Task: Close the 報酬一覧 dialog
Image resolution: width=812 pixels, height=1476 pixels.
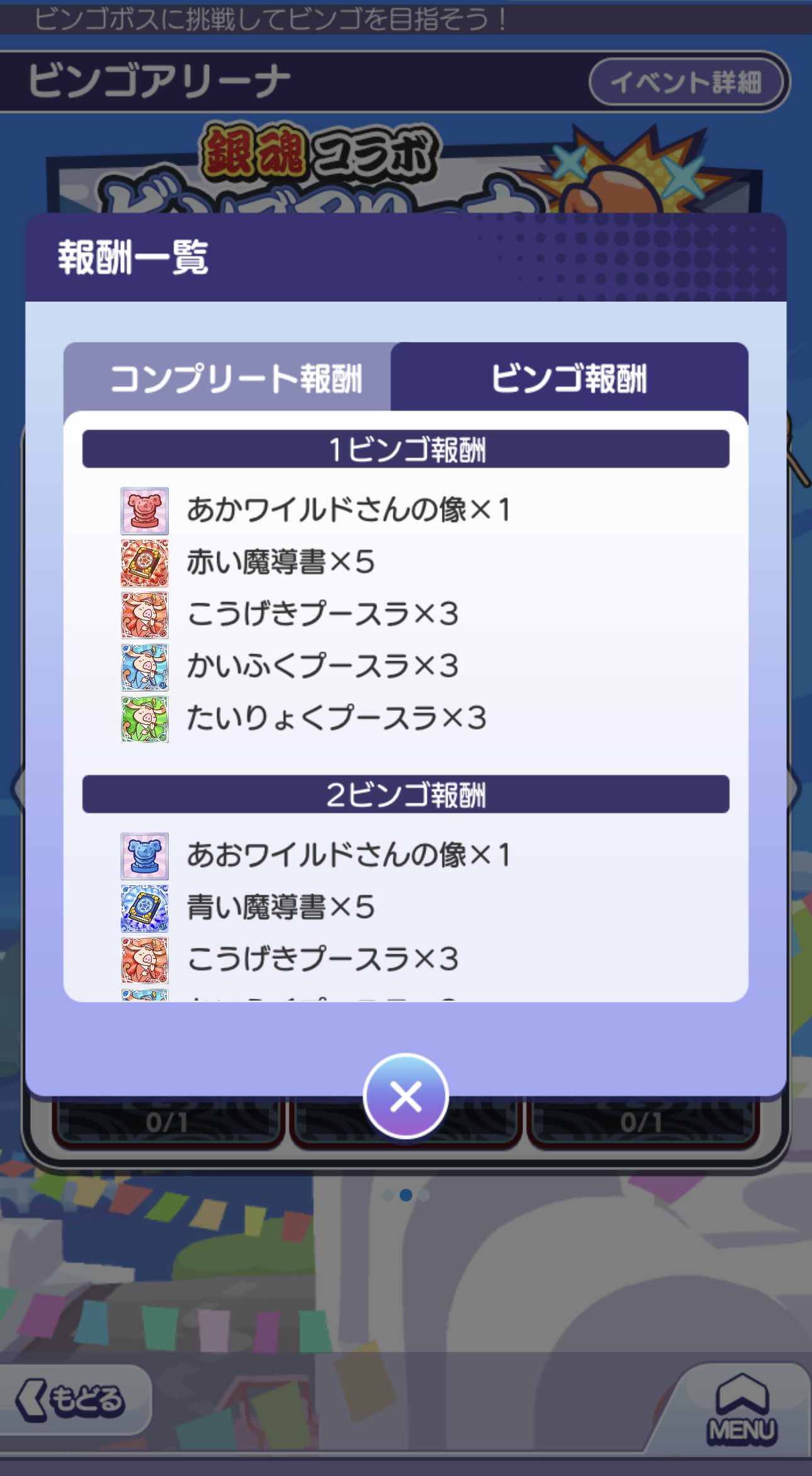Action: [x=406, y=1097]
